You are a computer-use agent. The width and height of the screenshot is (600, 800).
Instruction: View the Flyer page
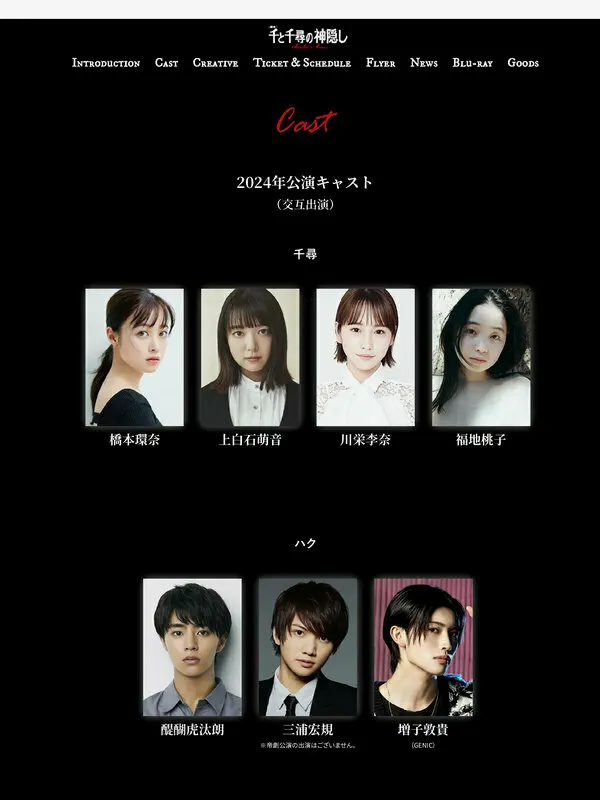pyautogui.click(x=380, y=63)
